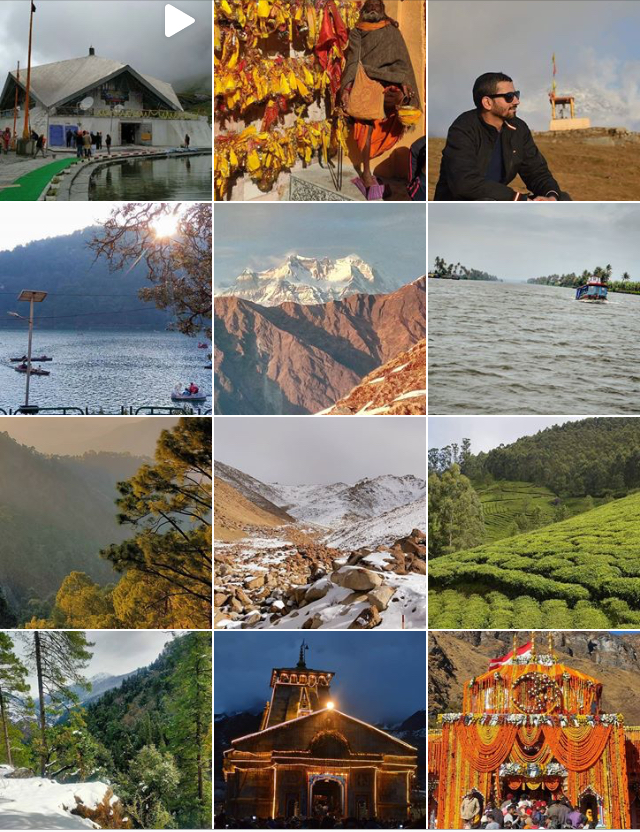View the rocky snow-covered mountain photo
This screenshot has height=832, width=640.
click(319, 522)
